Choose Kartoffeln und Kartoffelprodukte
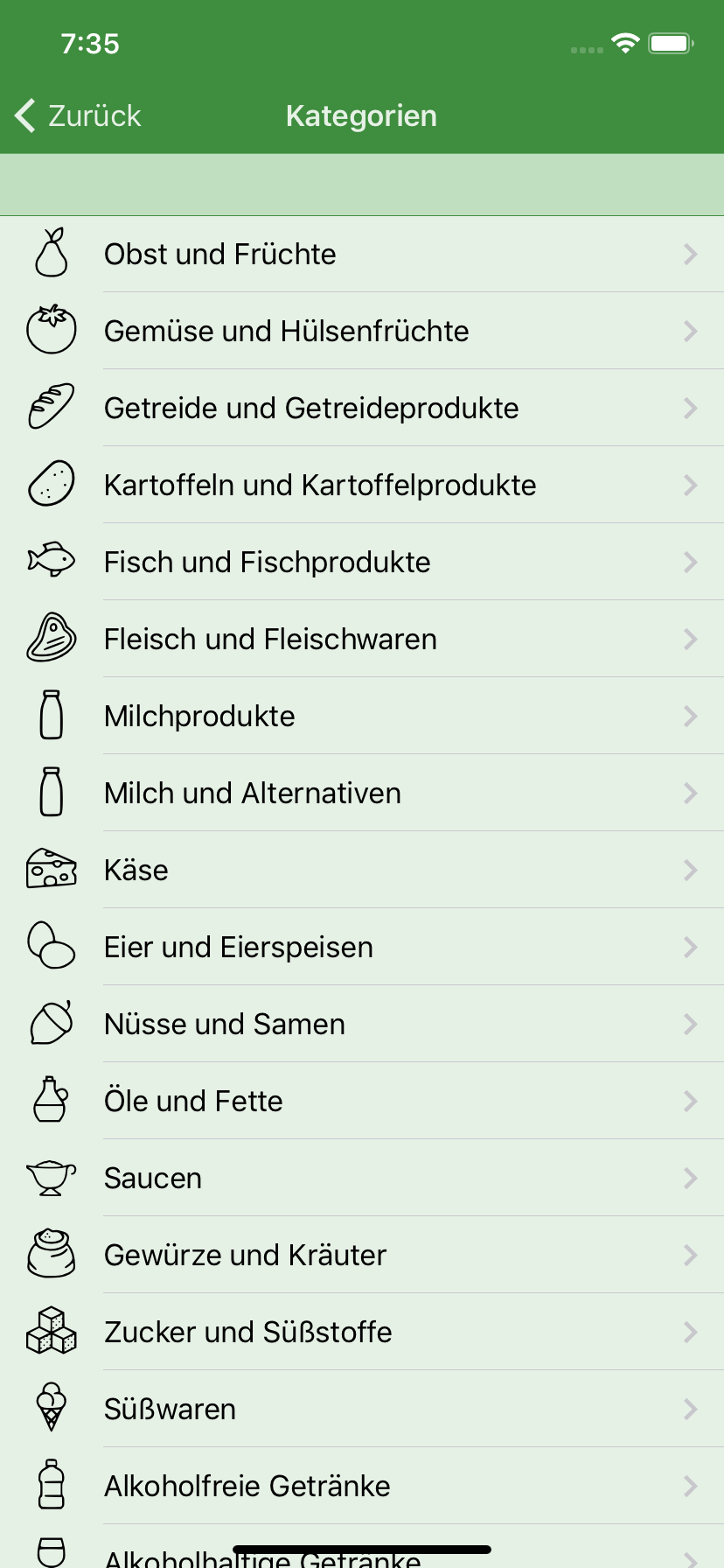The height and width of the screenshot is (1568, 724). pyautogui.click(x=320, y=485)
